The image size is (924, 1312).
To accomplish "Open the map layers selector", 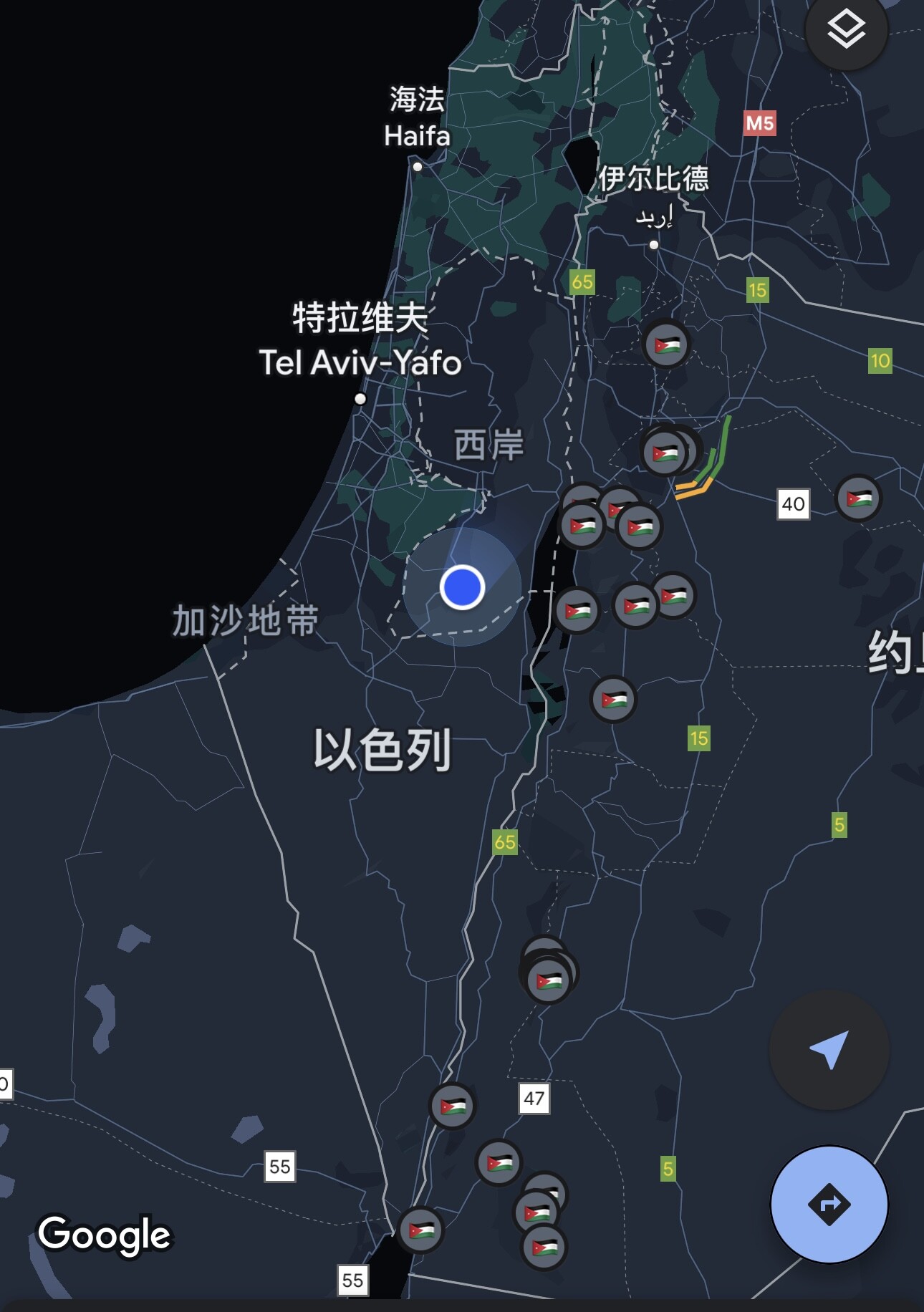I will [846, 29].
